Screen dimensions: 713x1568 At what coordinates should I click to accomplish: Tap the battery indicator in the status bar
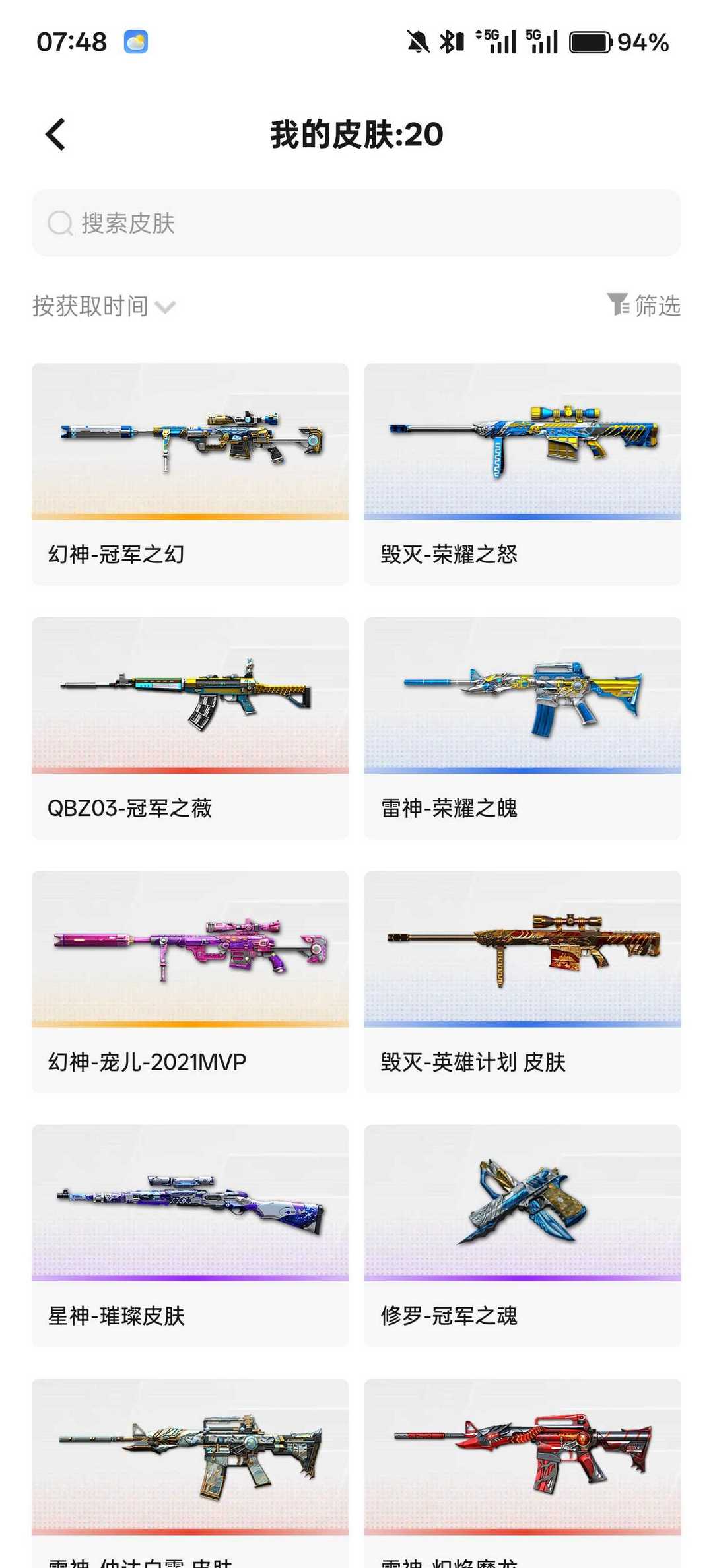591,42
